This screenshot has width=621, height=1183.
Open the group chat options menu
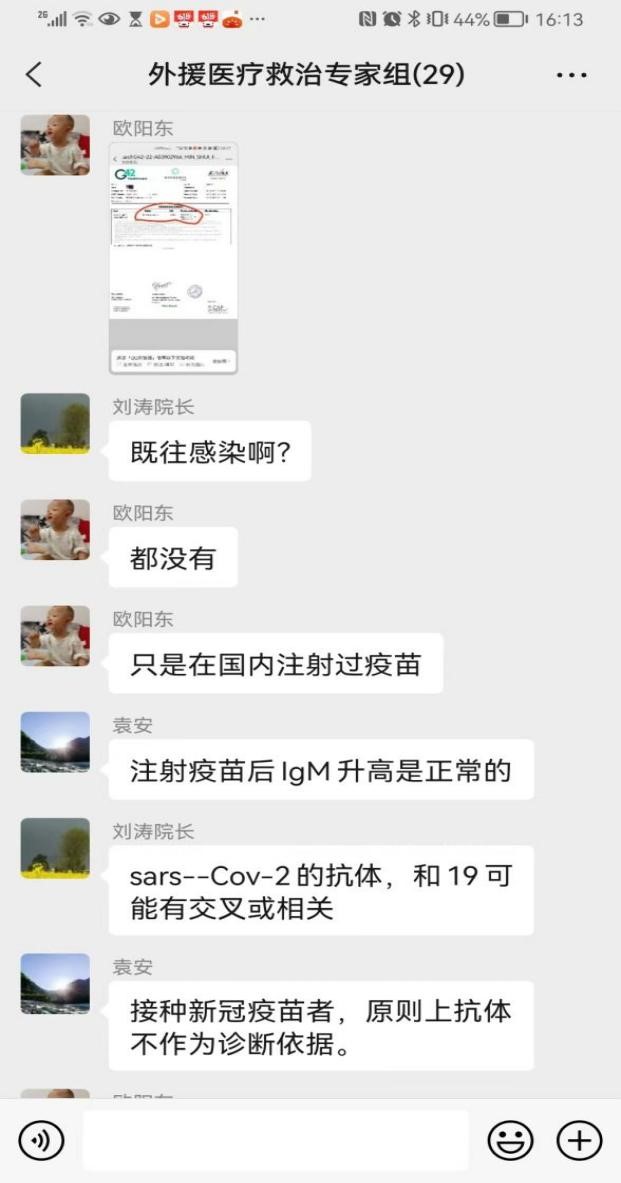(x=571, y=75)
